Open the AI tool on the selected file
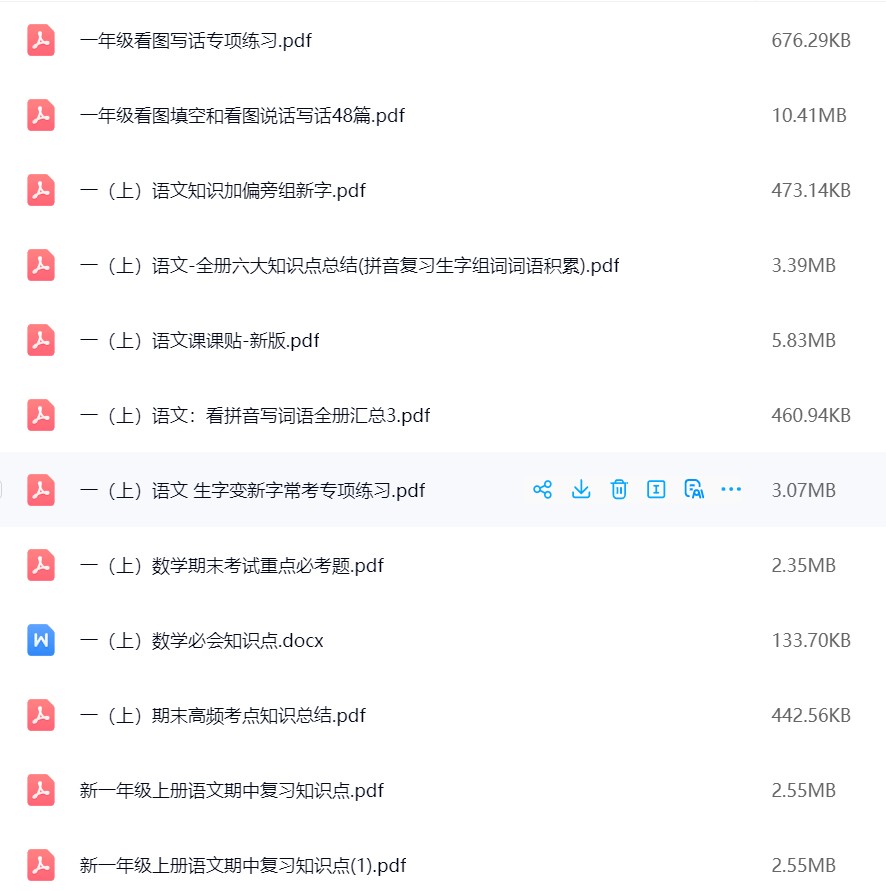 (x=694, y=490)
